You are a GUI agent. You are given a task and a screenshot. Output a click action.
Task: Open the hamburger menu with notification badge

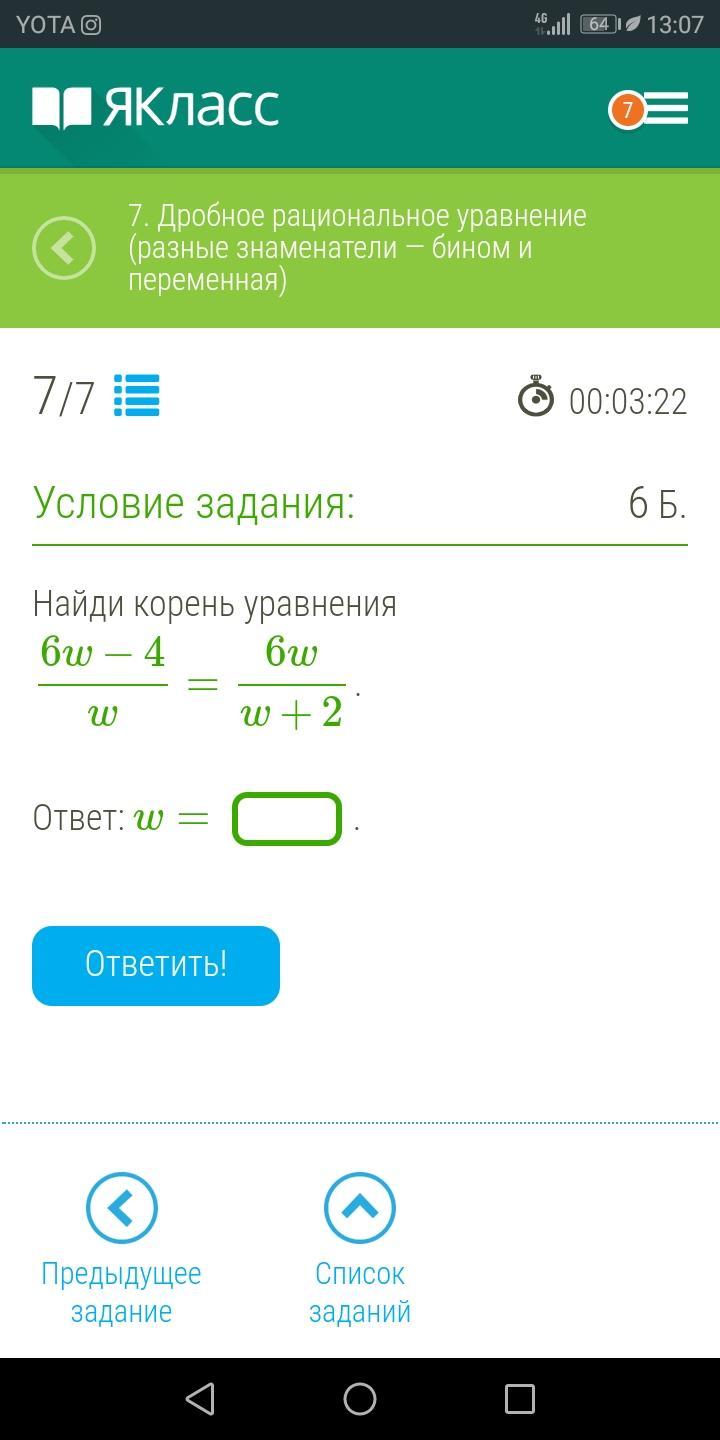649,109
